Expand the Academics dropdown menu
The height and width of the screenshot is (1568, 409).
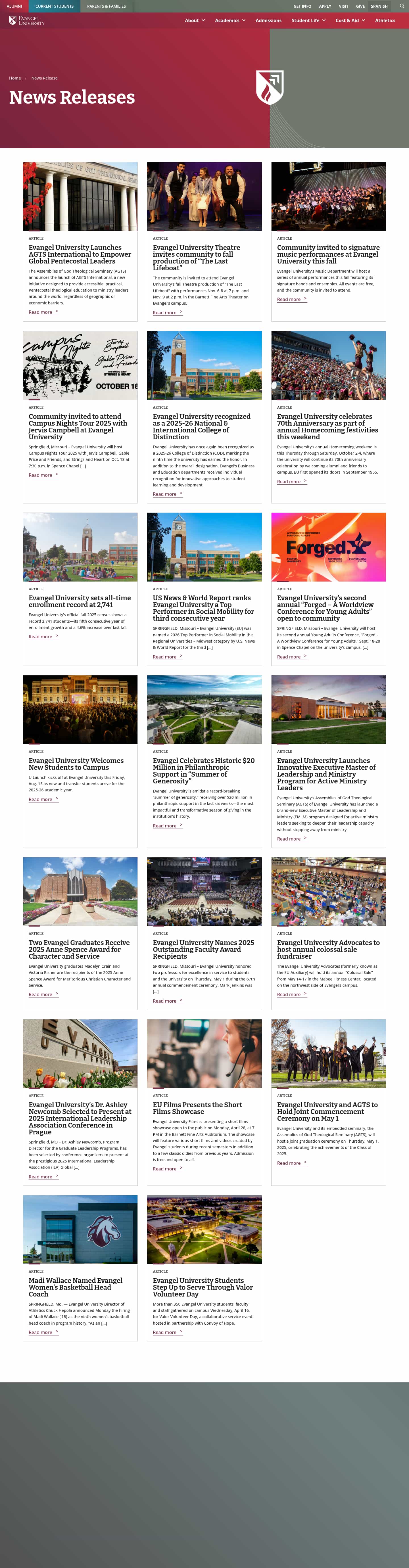tap(230, 21)
